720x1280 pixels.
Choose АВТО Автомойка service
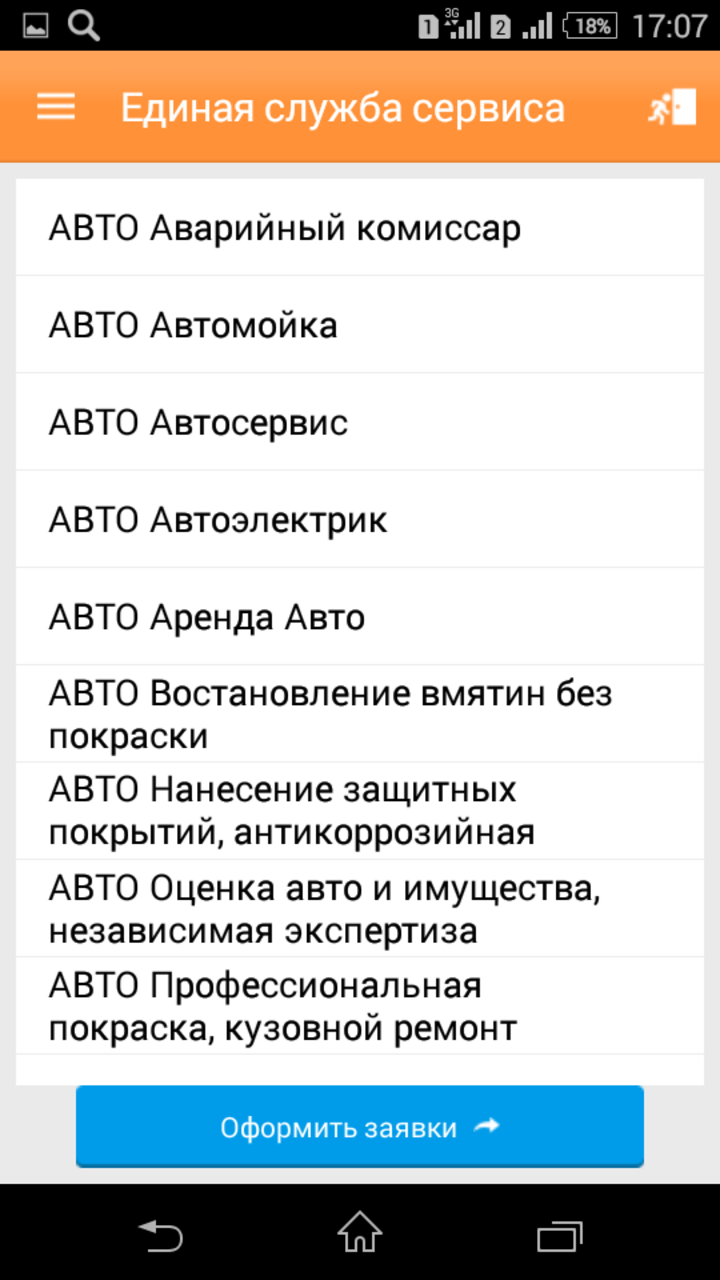(360, 325)
